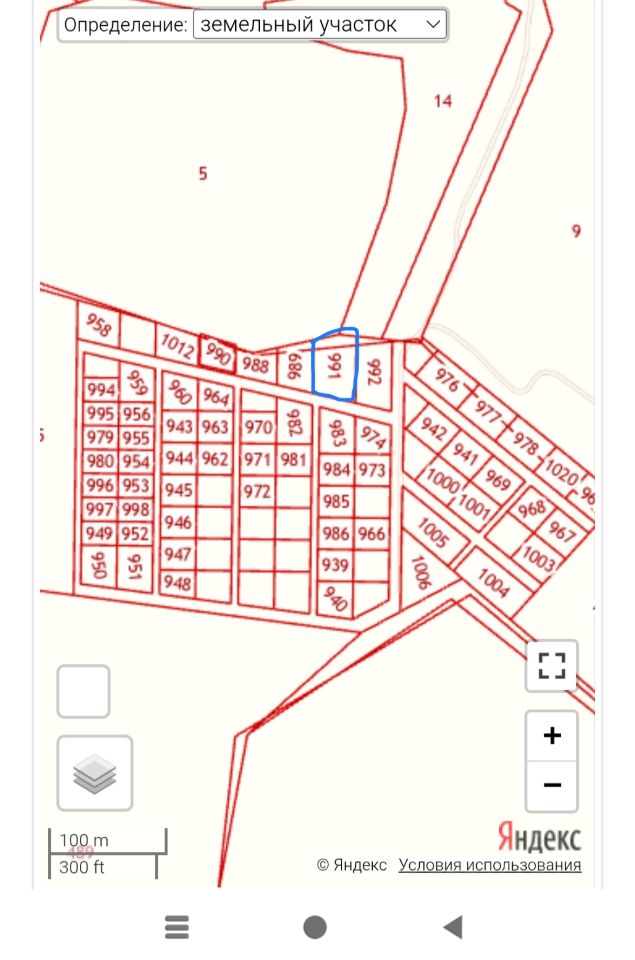635x960 pixels.
Task: Tap the empty square map button
Action: click(x=83, y=691)
